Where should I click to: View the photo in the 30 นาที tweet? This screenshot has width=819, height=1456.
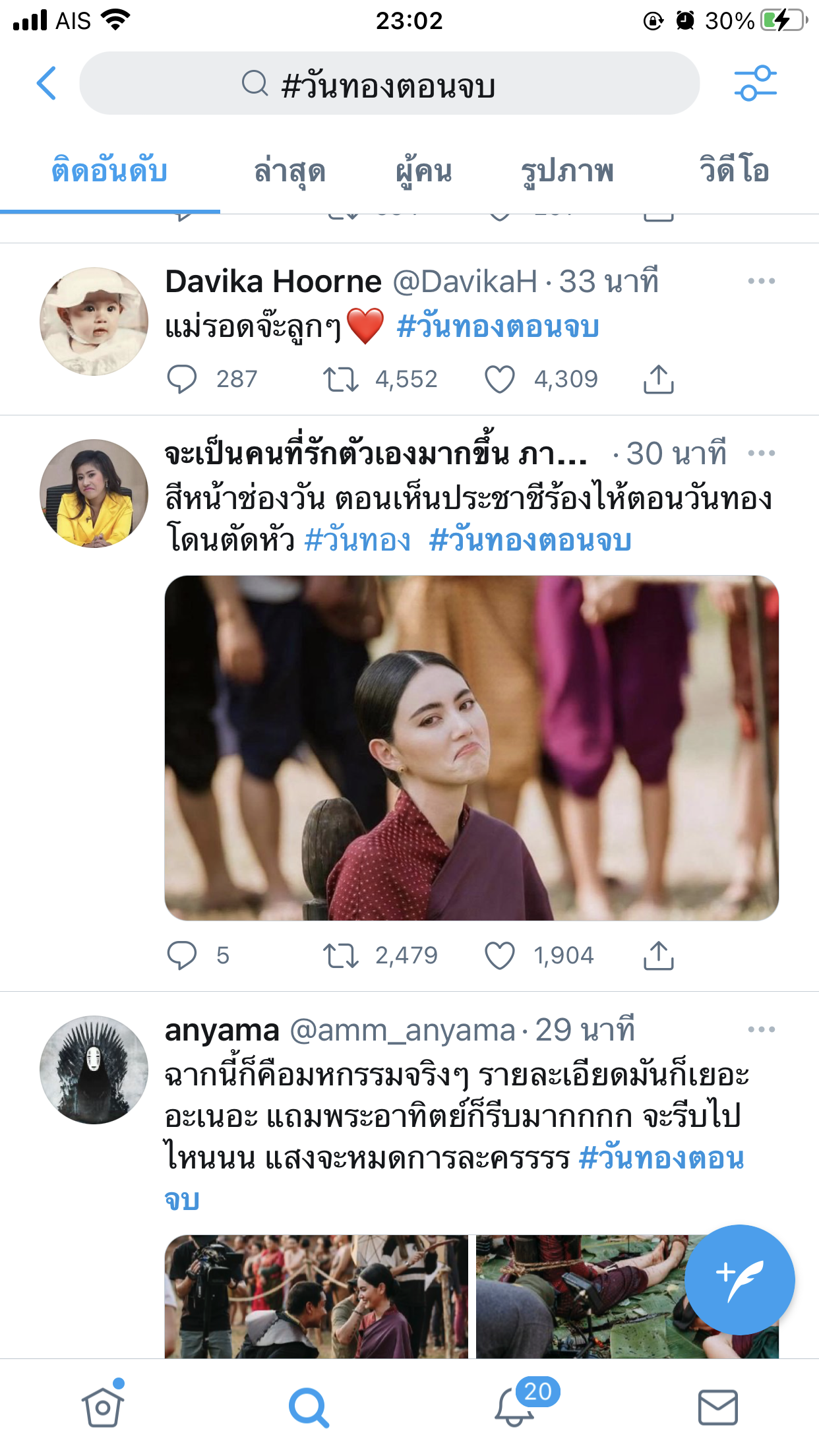coord(471,747)
